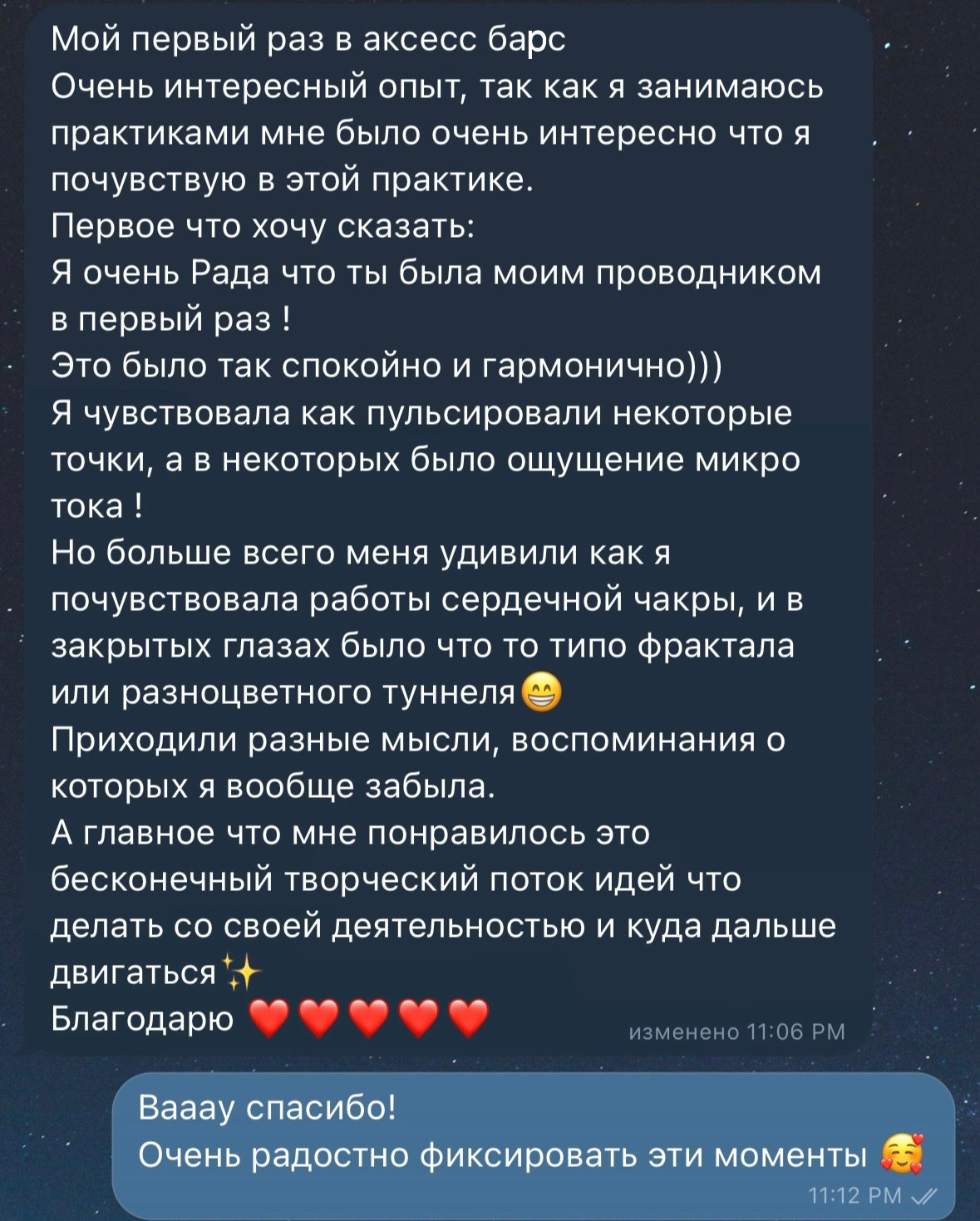Click the middle heart emoji in Благодарю line
Viewport: 980px width, 1221px height.
point(371,1016)
